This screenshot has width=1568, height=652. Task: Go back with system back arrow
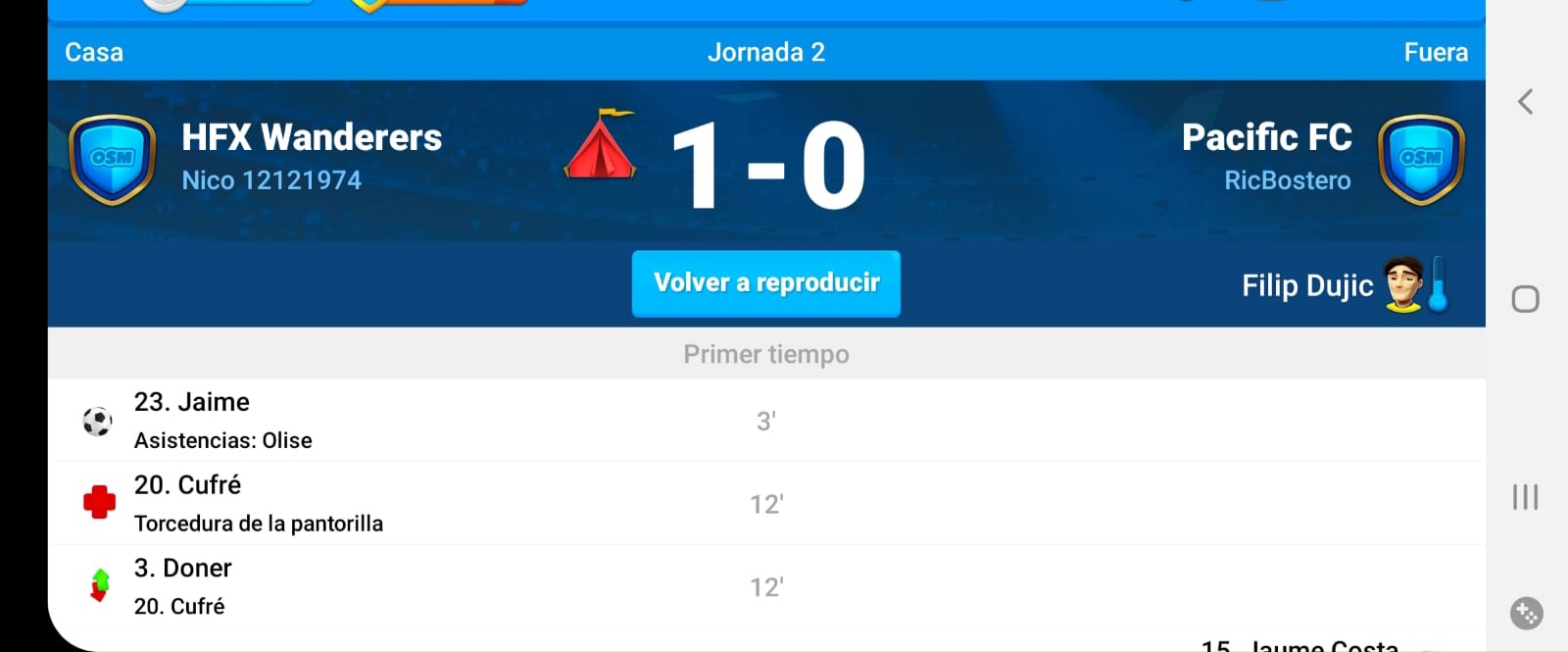click(x=1525, y=101)
